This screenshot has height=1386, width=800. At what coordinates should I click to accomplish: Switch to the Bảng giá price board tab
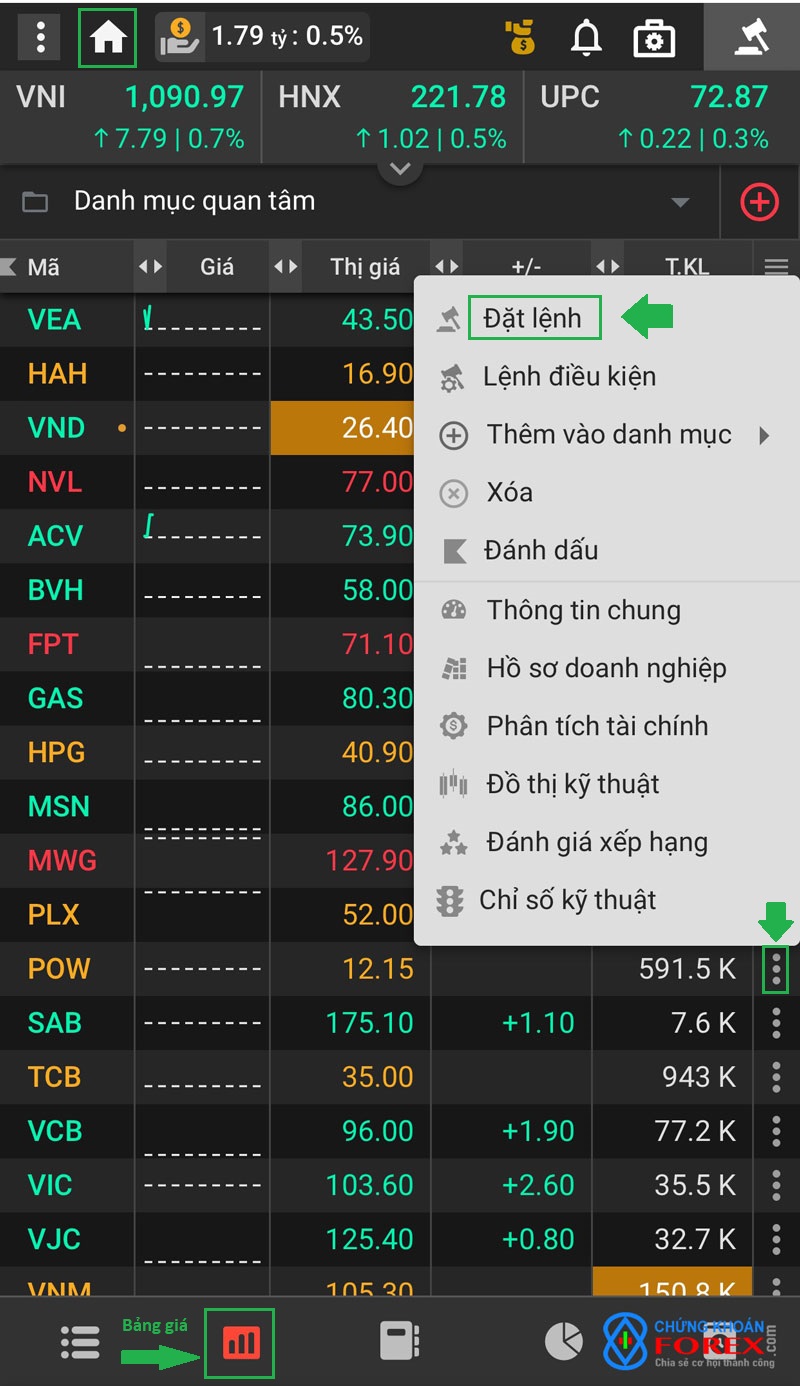(x=239, y=1341)
